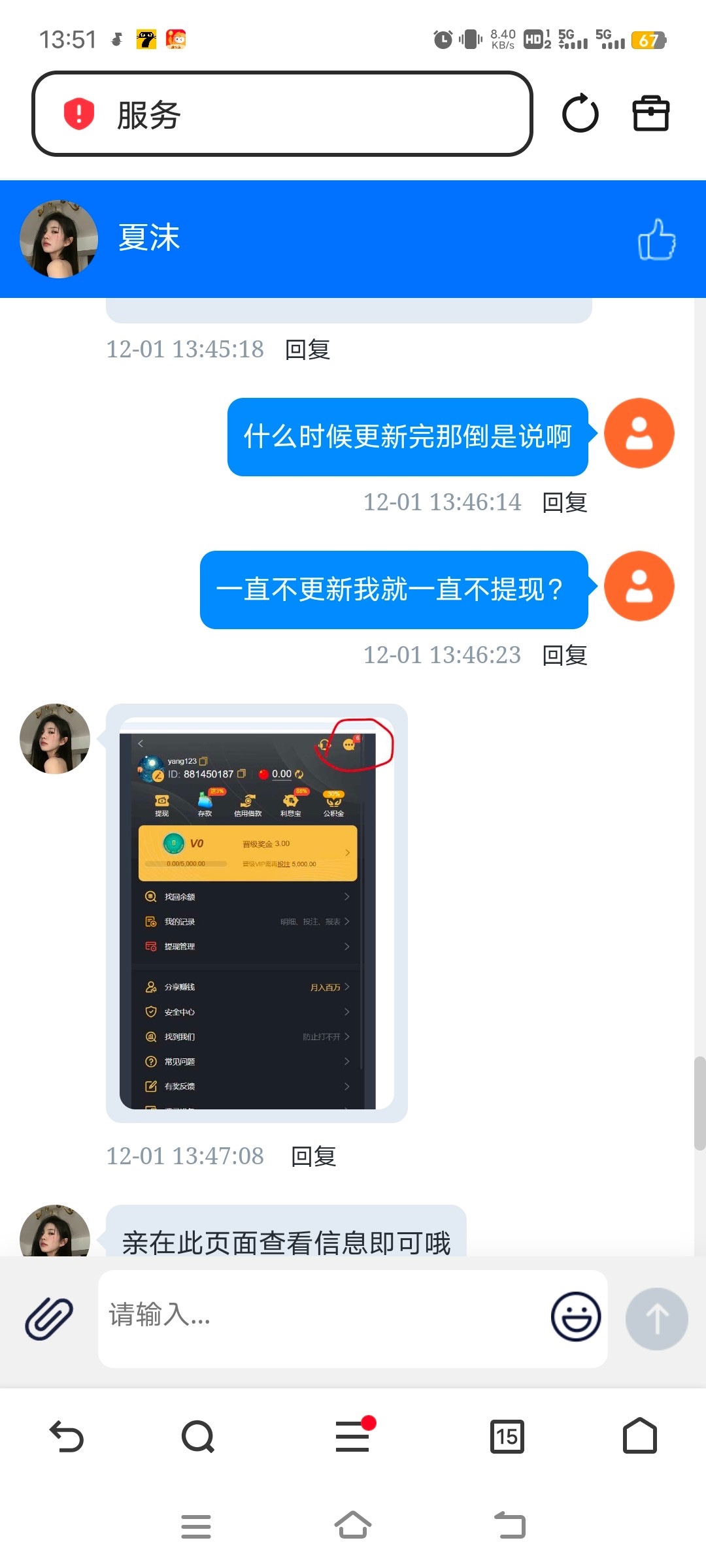Reload the page with the refresh icon
This screenshot has height=1568, width=706.
[x=580, y=114]
